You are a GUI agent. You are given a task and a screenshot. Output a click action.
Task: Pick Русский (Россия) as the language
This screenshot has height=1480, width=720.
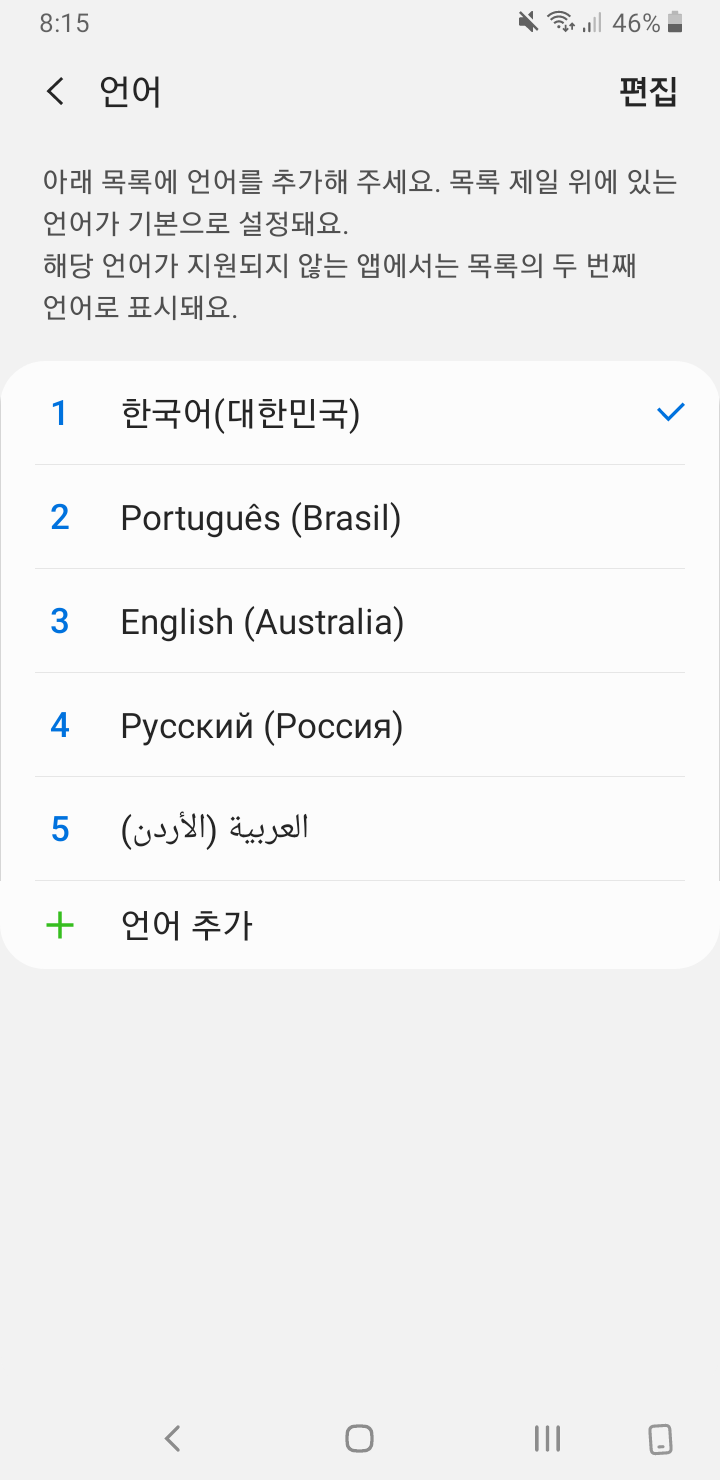tap(360, 725)
